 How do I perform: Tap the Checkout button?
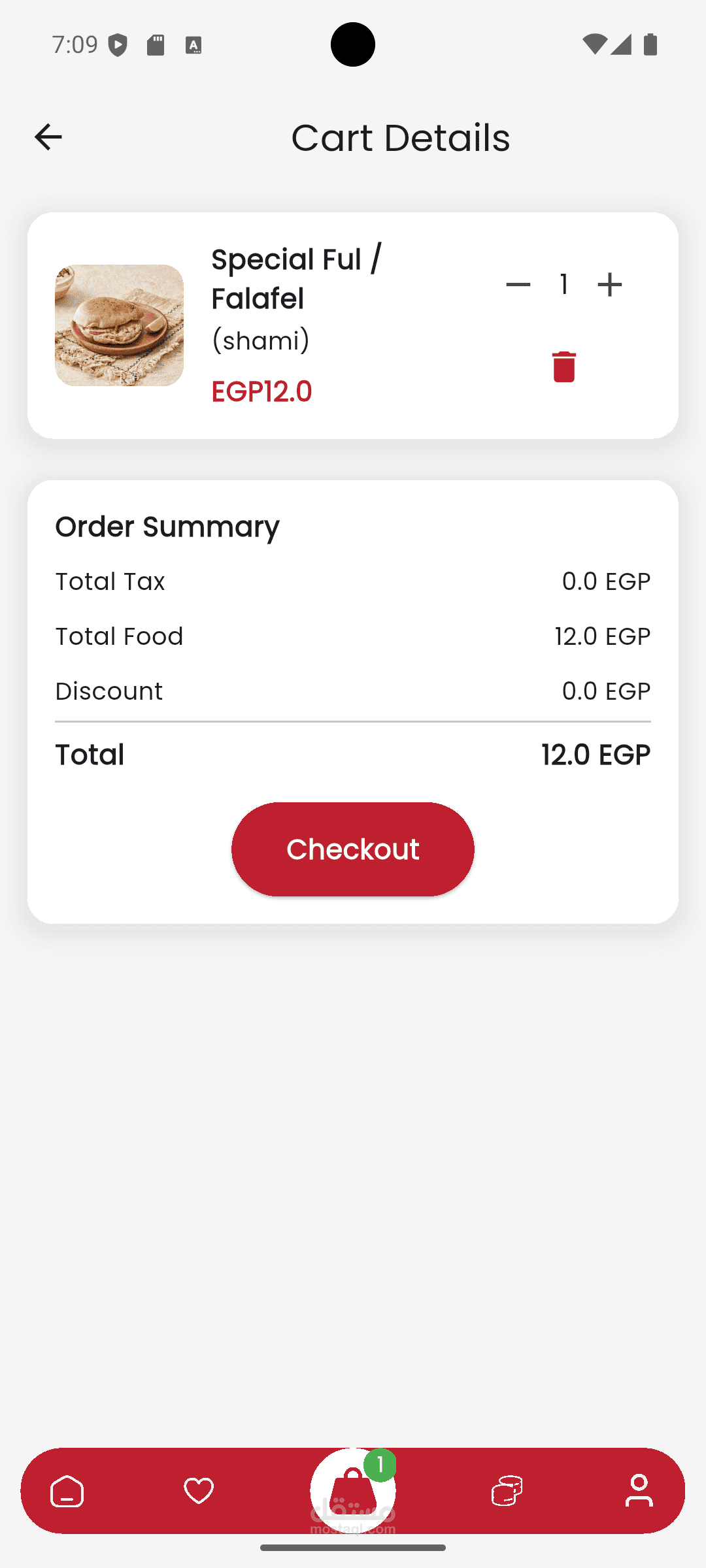pos(353,849)
